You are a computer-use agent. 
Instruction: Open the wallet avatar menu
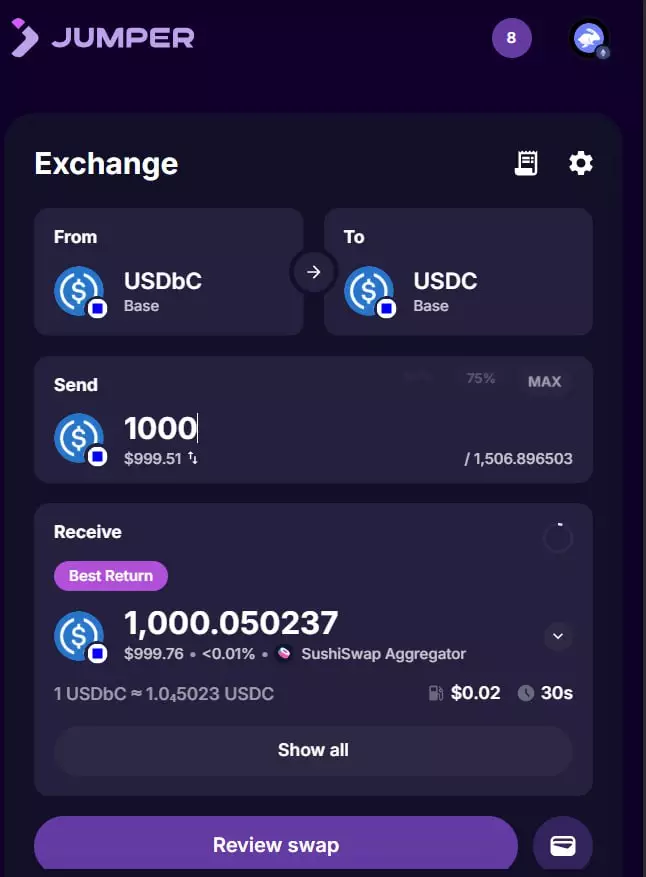[x=589, y=39]
